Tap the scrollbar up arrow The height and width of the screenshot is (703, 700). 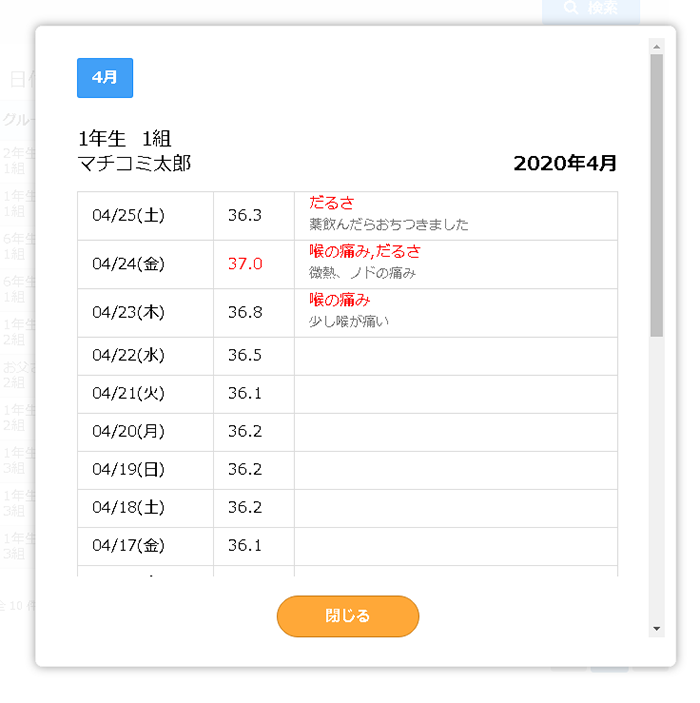tap(656, 47)
